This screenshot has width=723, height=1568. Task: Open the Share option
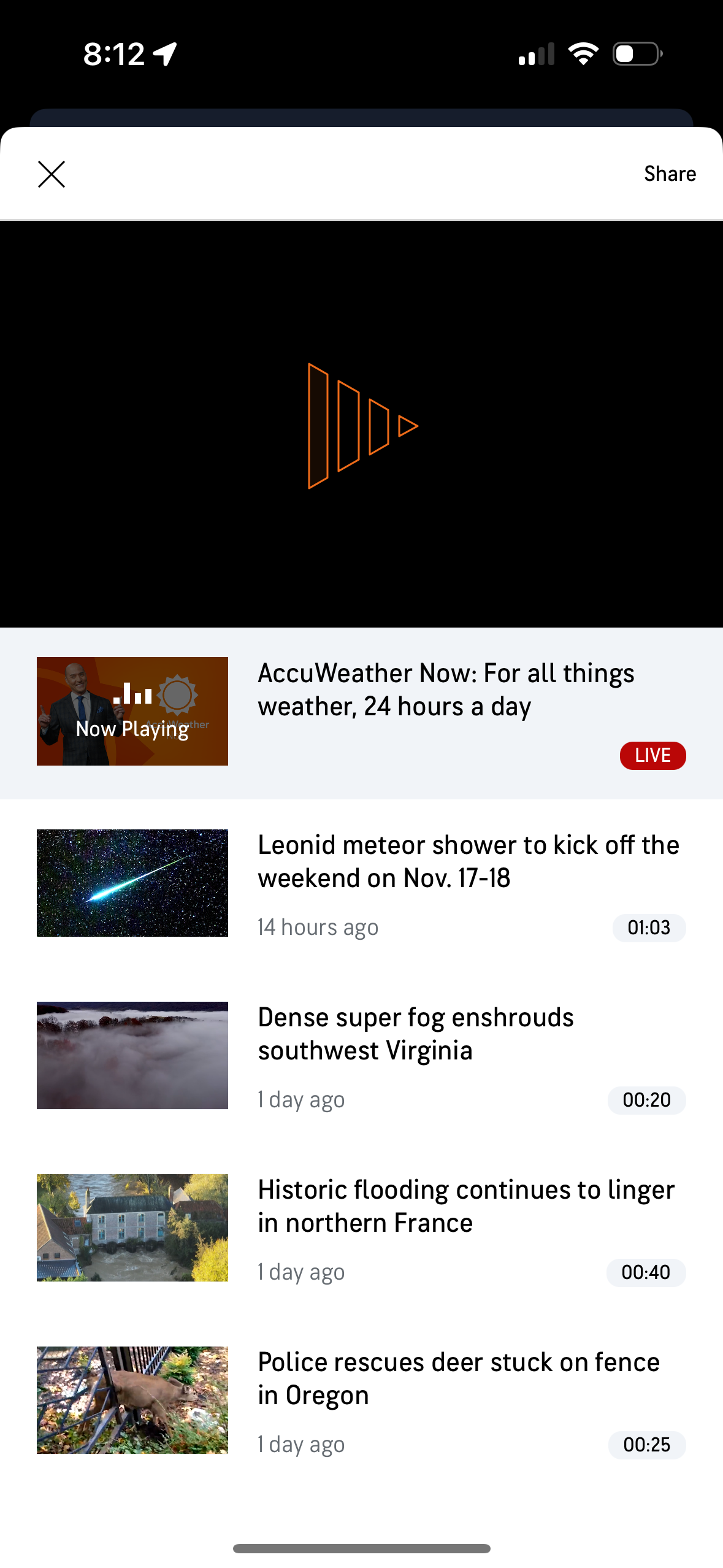pyautogui.click(x=670, y=173)
